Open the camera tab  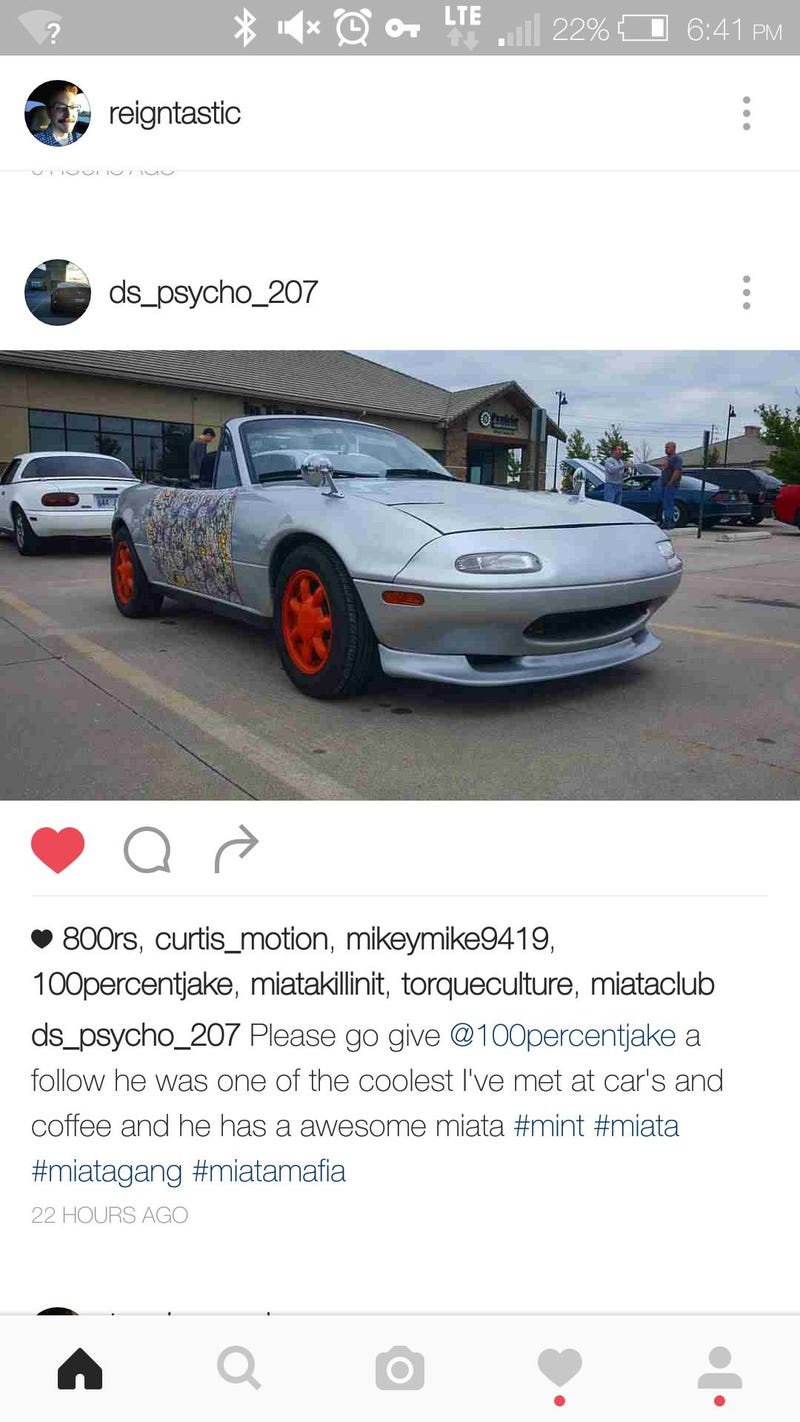400,1367
